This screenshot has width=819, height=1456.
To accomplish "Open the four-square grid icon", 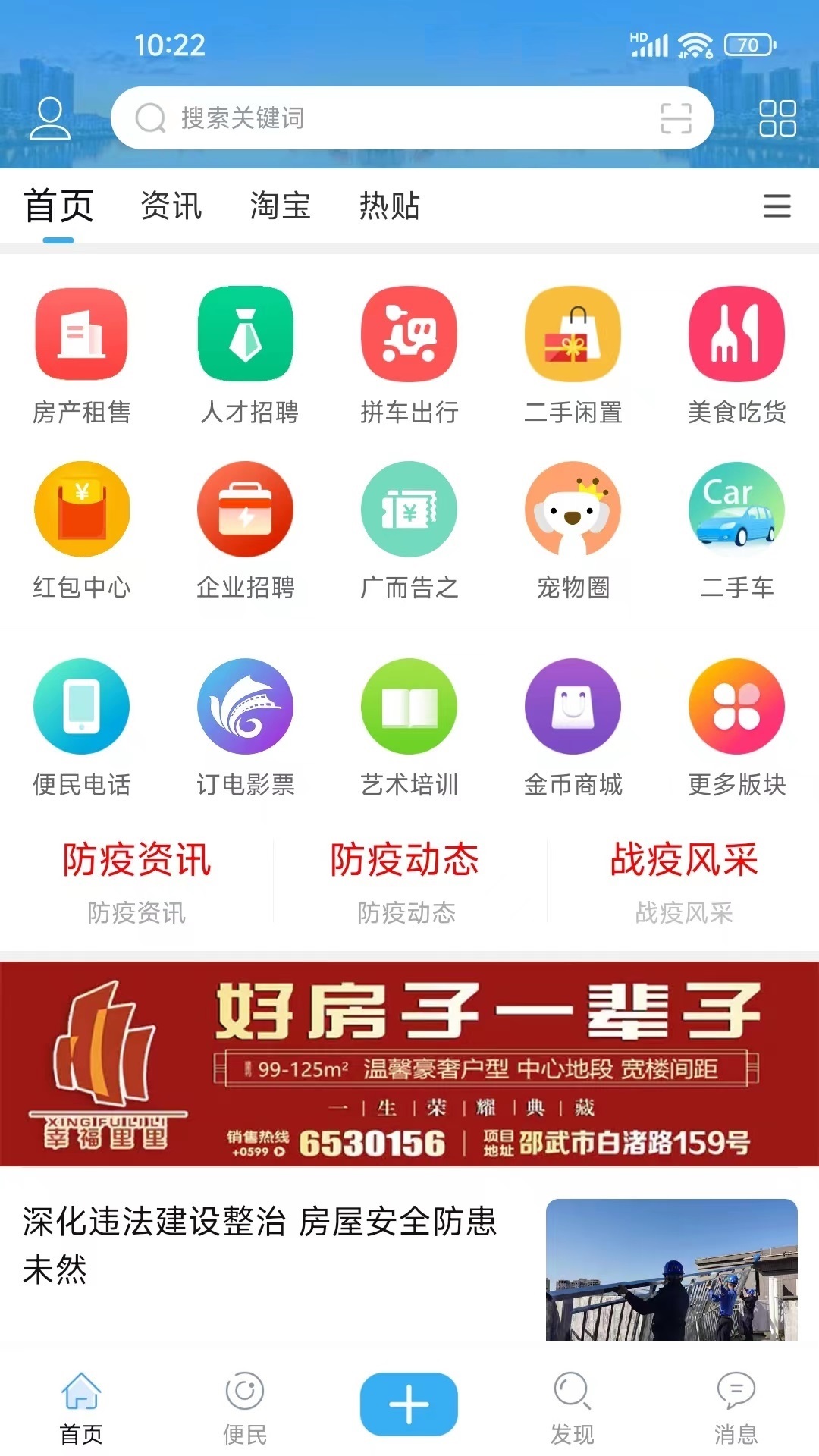I will tap(777, 118).
